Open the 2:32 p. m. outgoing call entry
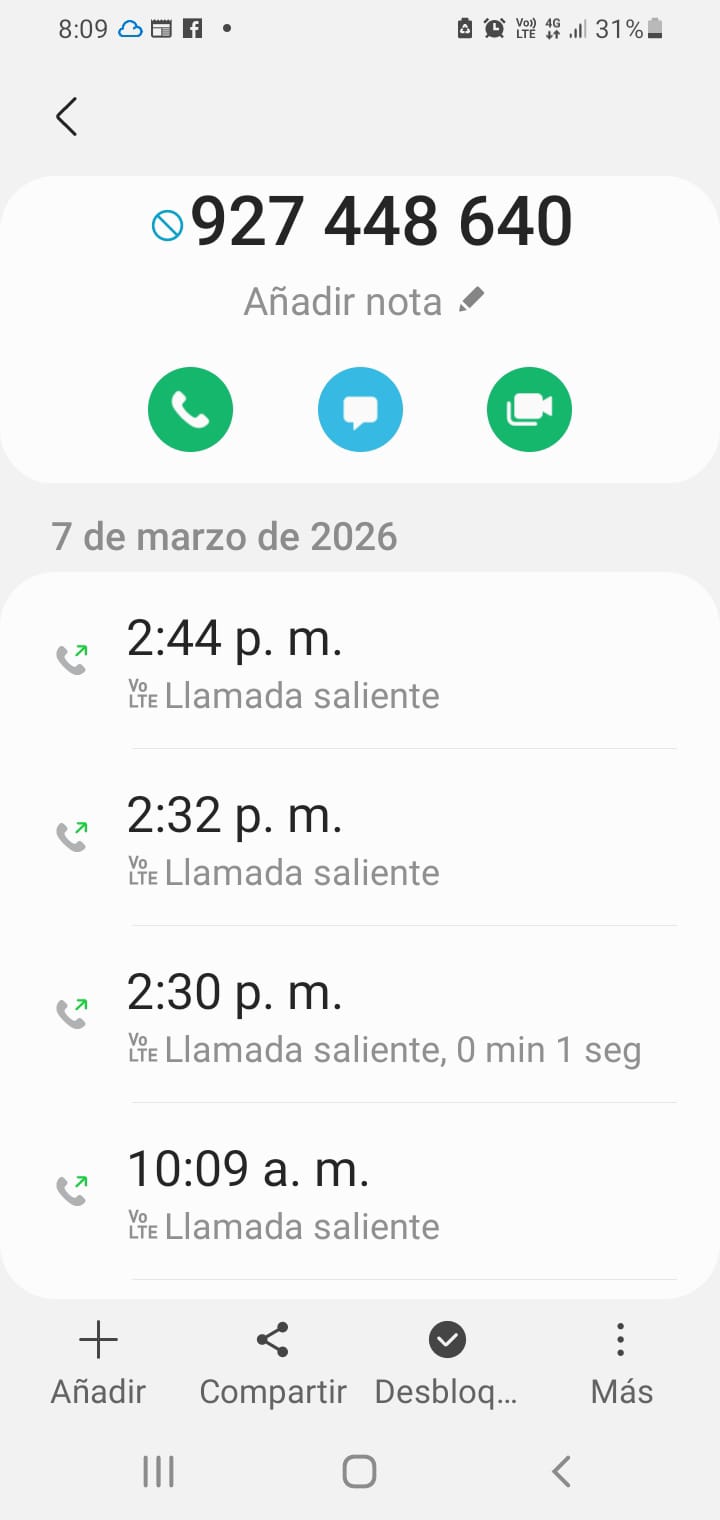This screenshot has height=1520, width=720. [360, 839]
